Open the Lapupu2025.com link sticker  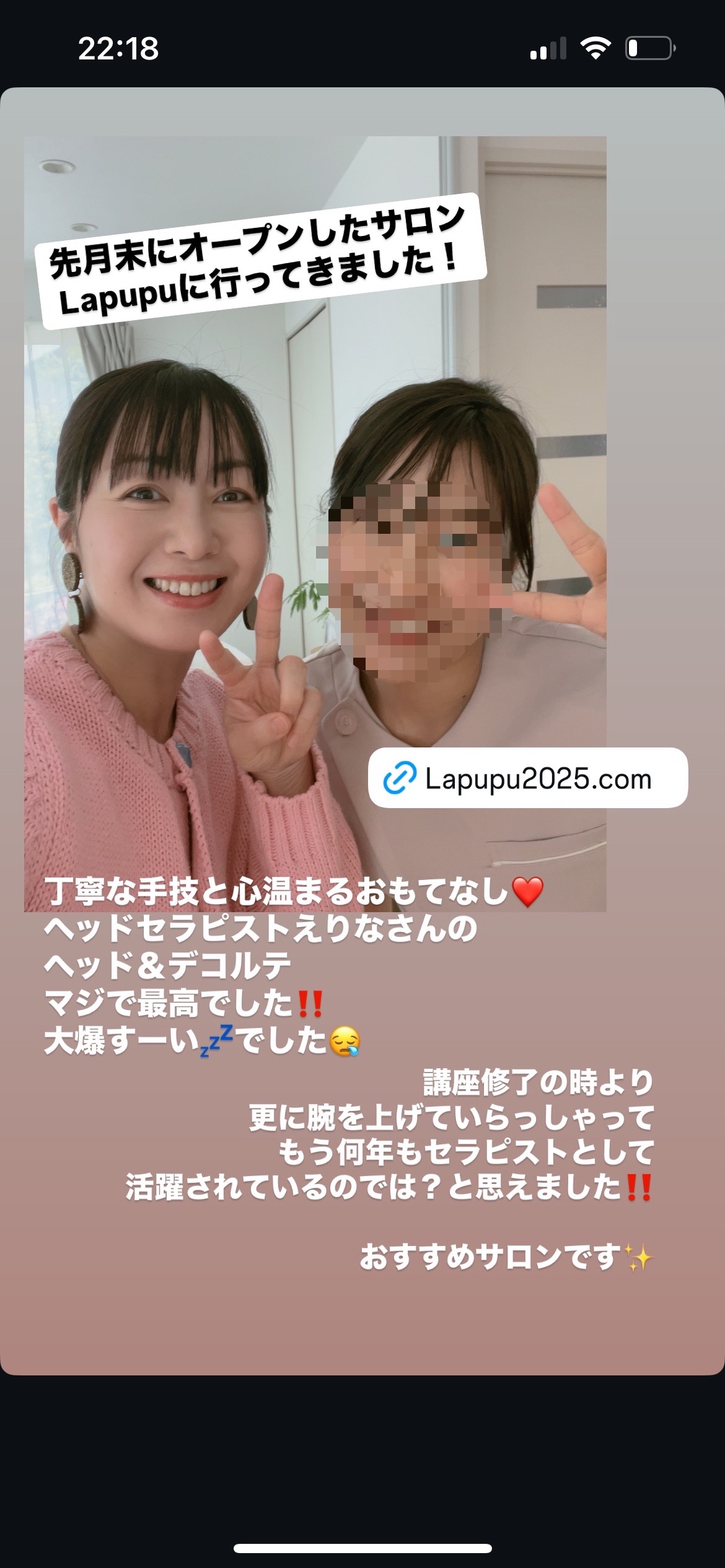[x=528, y=778]
